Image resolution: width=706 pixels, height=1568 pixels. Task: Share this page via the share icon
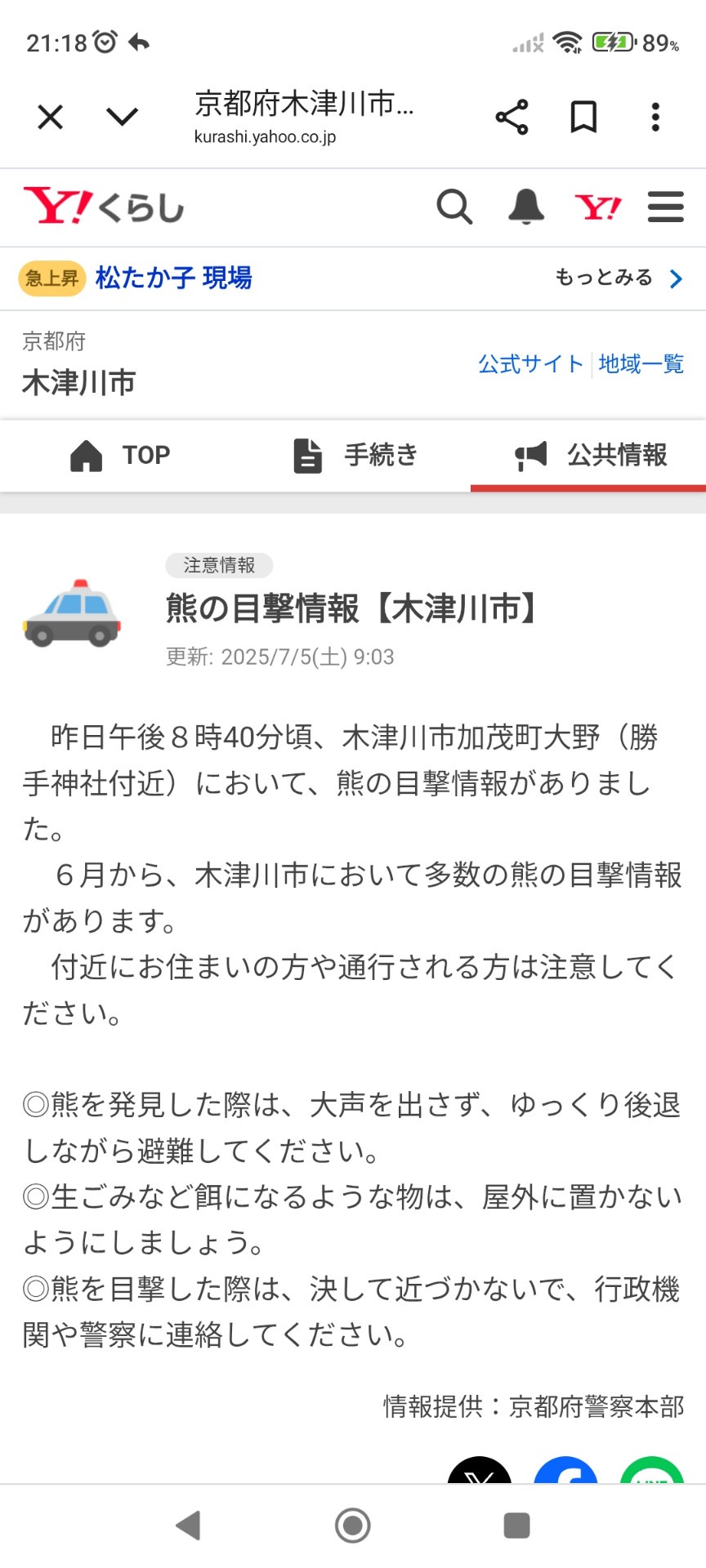point(512,117)
